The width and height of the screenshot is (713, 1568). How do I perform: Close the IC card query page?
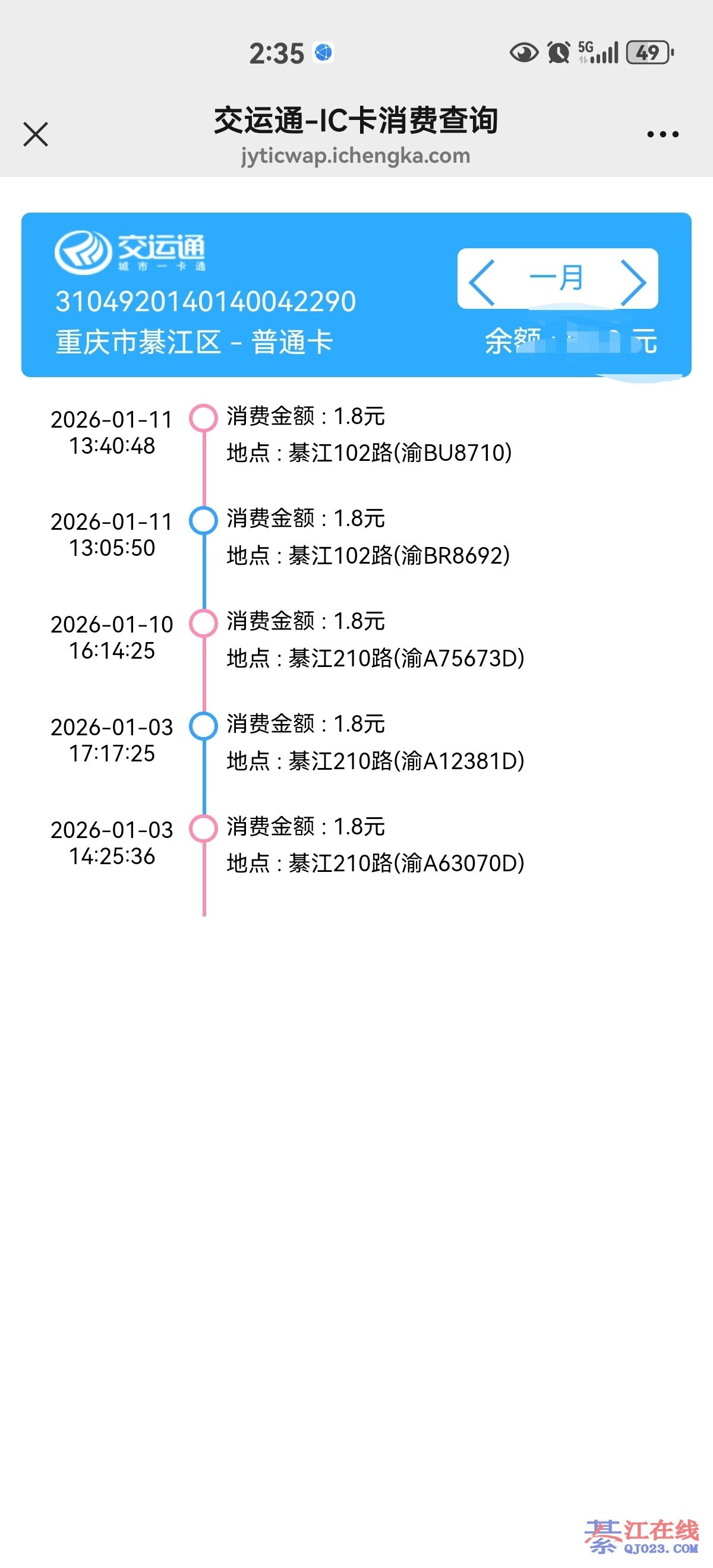pos(35,134)
